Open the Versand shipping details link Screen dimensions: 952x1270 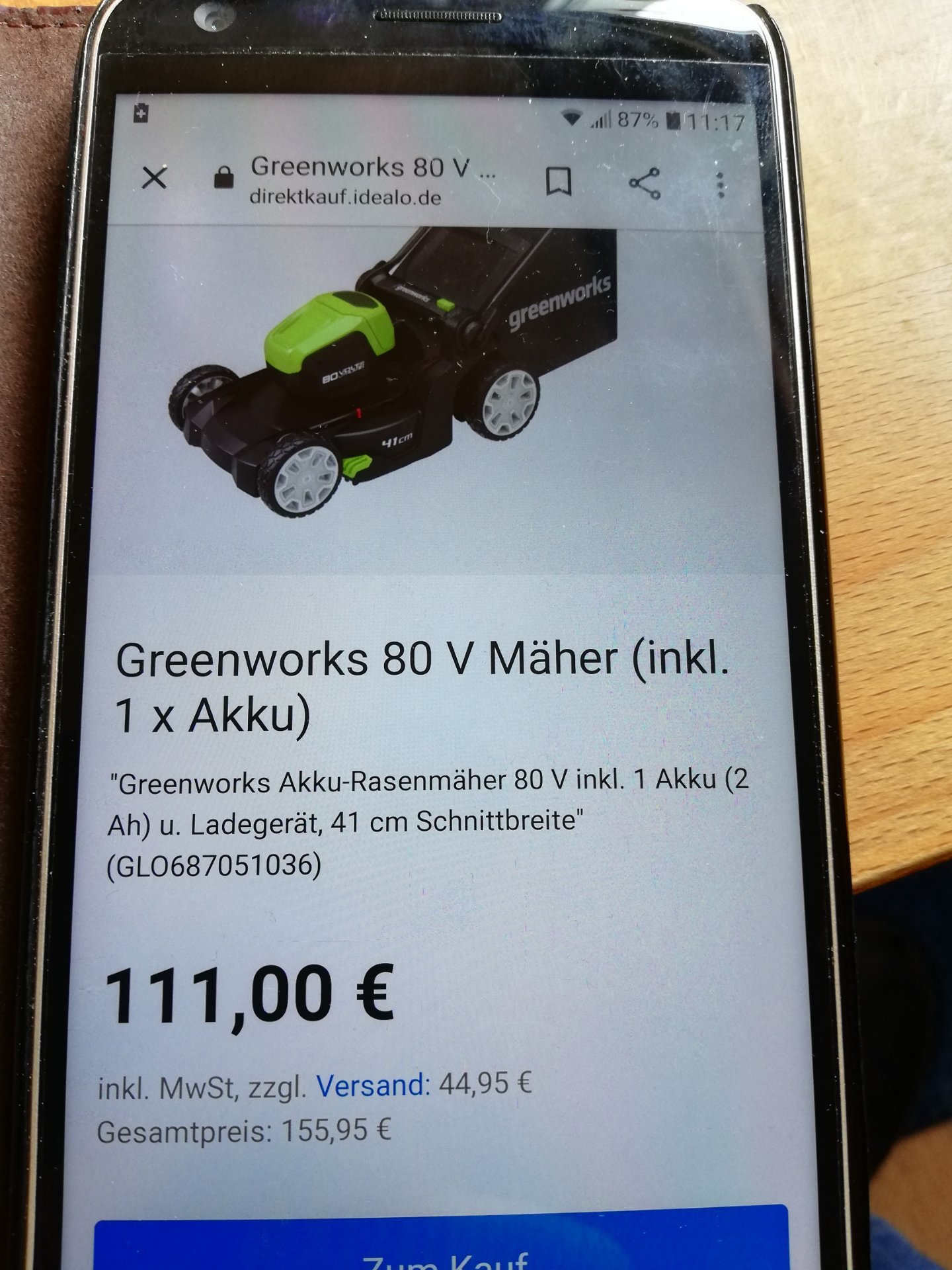374,1085
